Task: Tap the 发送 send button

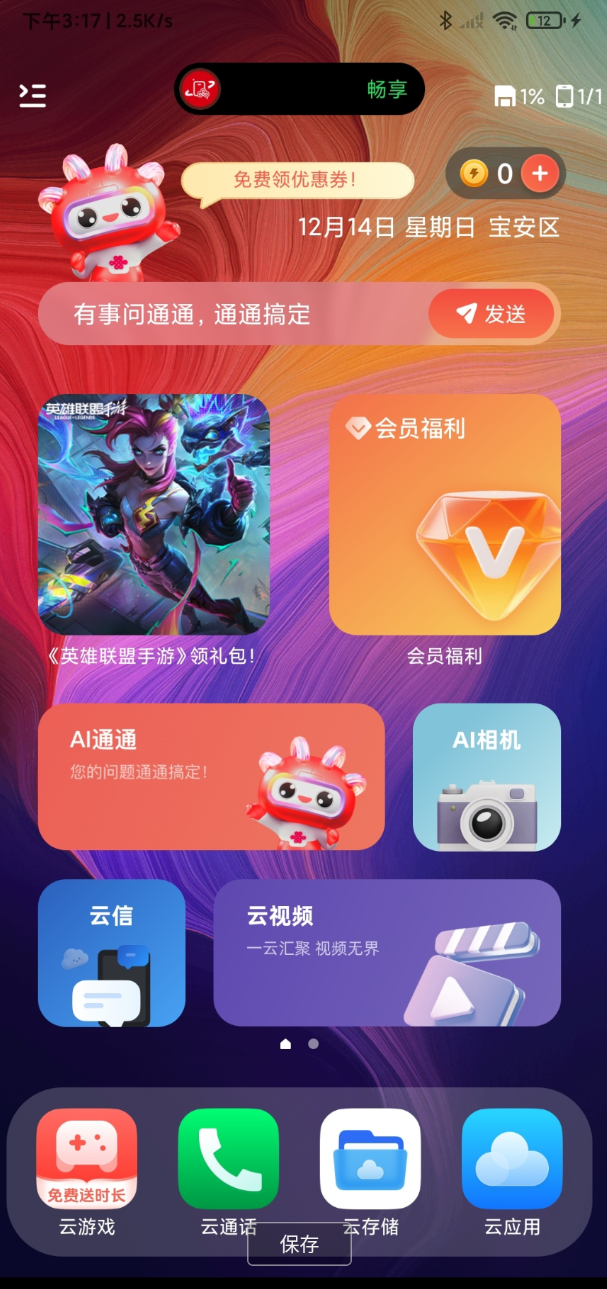Action: [x=492, y=314]
